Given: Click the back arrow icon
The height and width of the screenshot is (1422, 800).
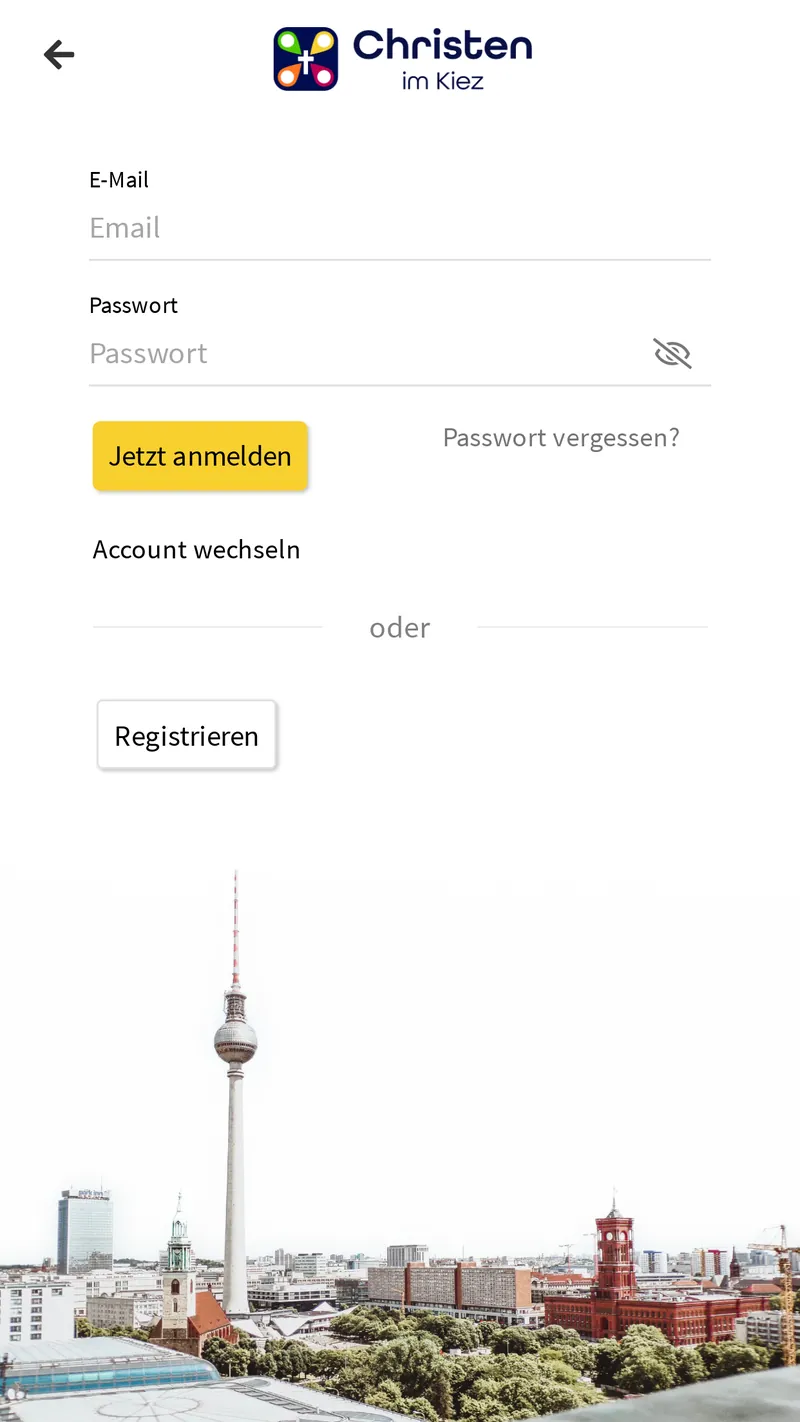Looking at the screenshot, I should [x=59, y=54].
